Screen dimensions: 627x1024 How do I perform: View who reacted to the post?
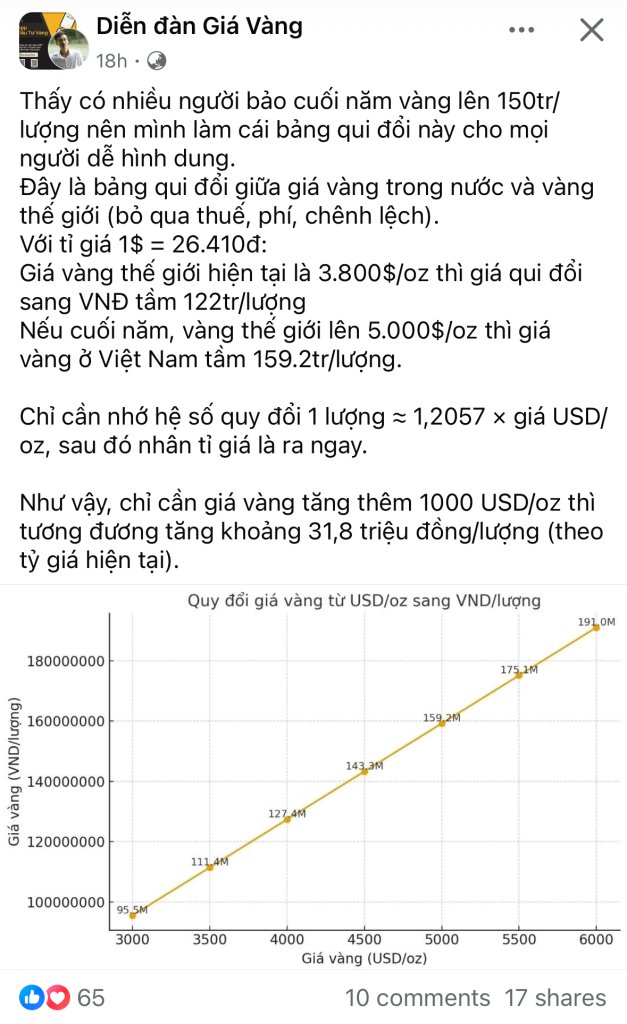pos(61,997)
